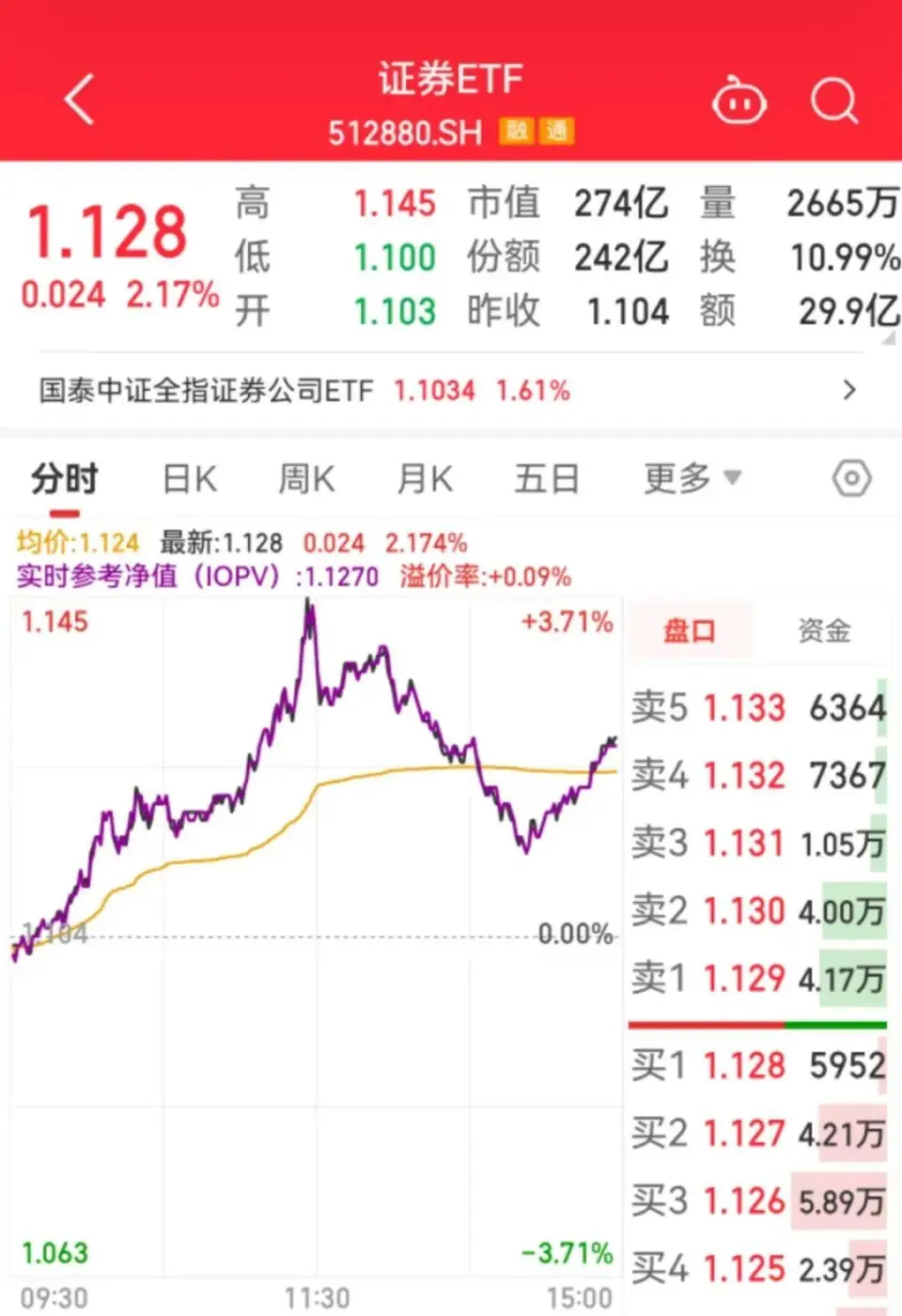Viewport: 902px width, 1316px height.
Task: Expand the quote details corner arrow
Action: click(x=888, y=338)
